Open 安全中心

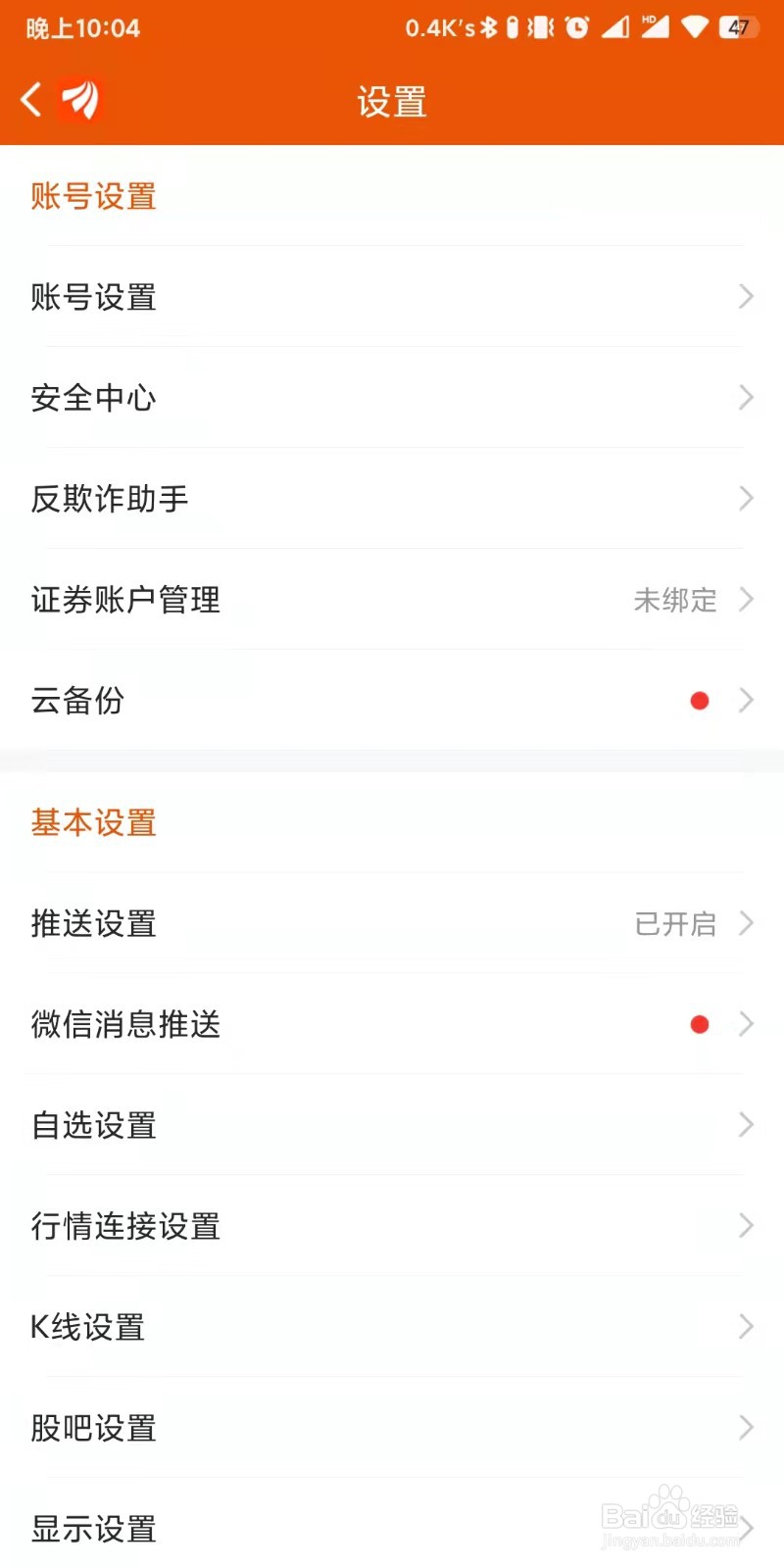point(392,398)
